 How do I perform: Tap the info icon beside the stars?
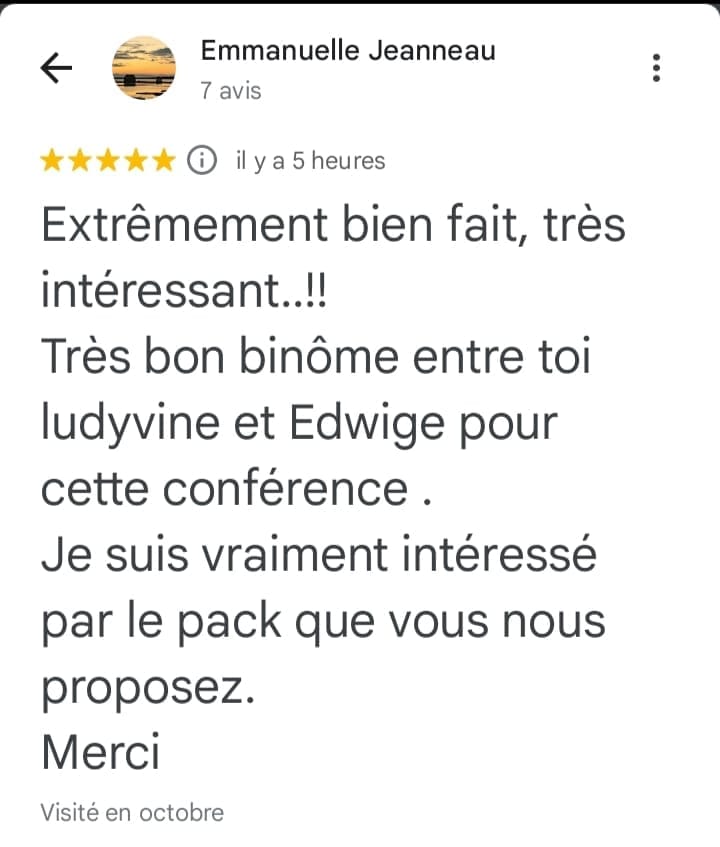pyautogui.click(x=202, y=160)
